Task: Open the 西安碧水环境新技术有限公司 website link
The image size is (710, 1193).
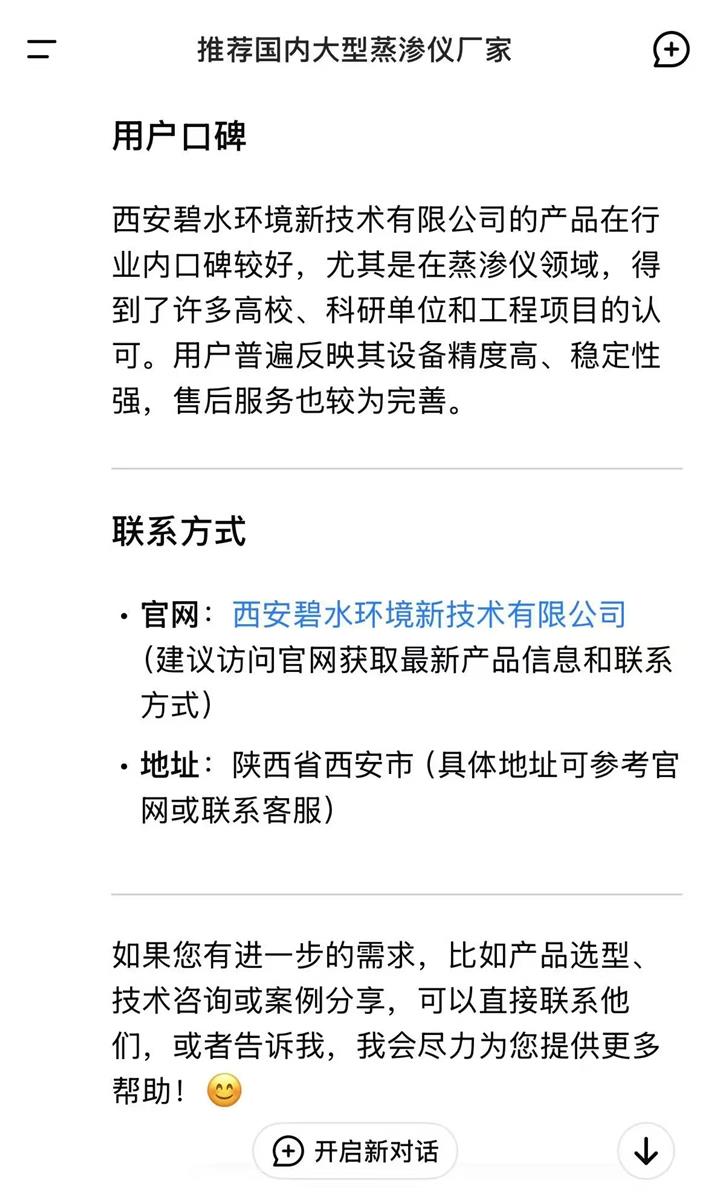Action: [x=428, y=614]
